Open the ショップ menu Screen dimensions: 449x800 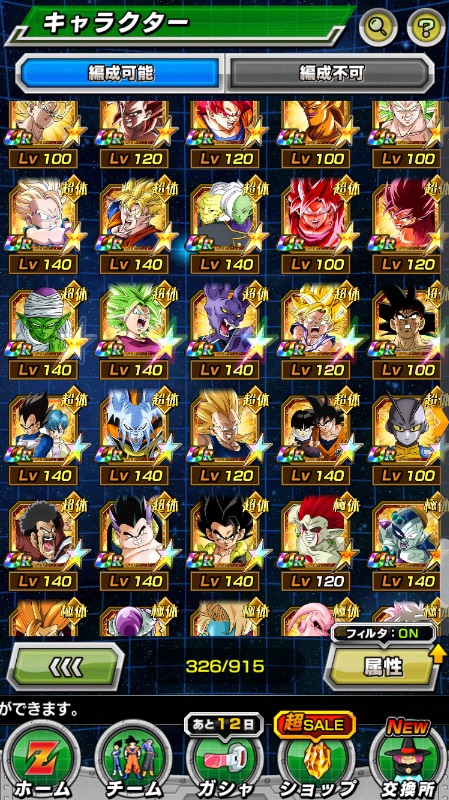pyautogui.click(x=315, y=758)
